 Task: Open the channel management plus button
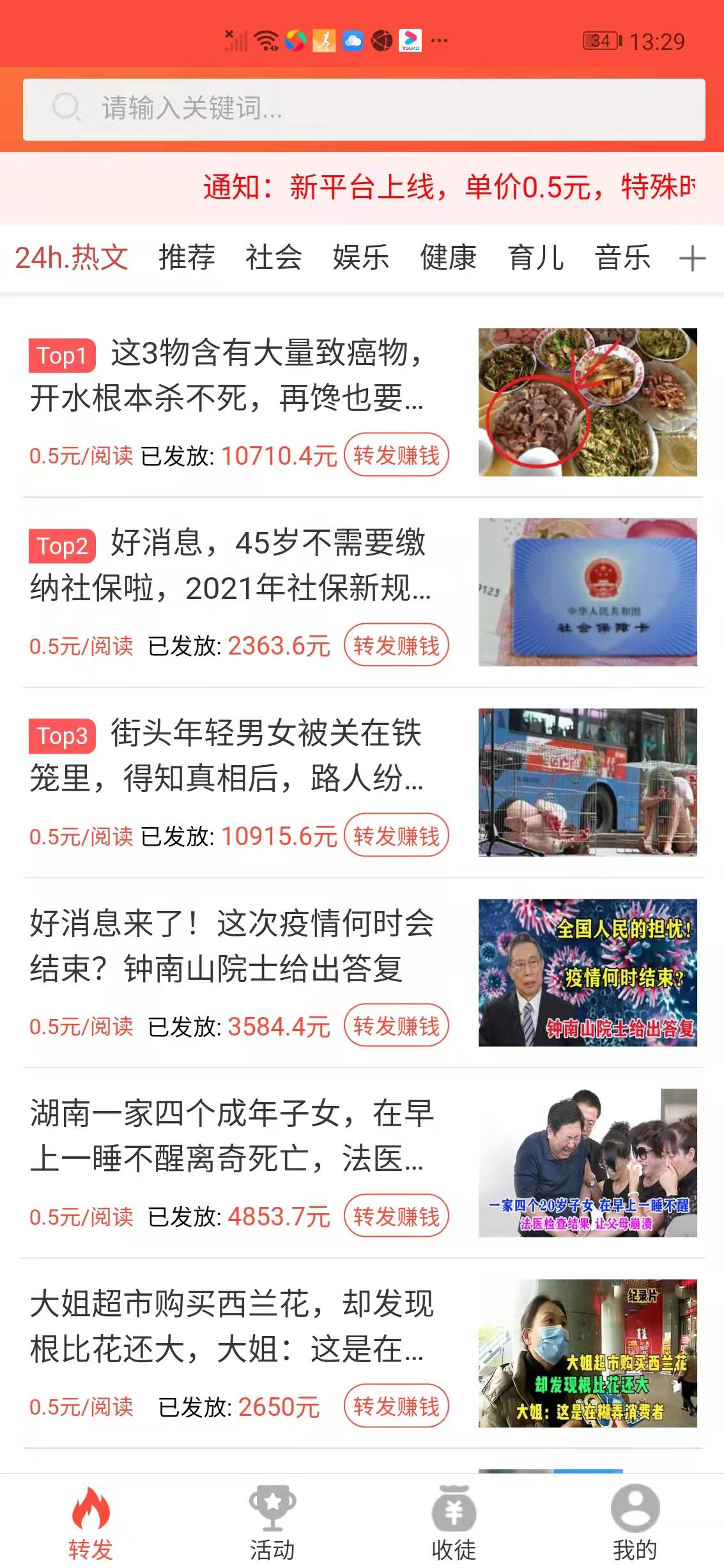pyautogui.click(x=692, y=258)
